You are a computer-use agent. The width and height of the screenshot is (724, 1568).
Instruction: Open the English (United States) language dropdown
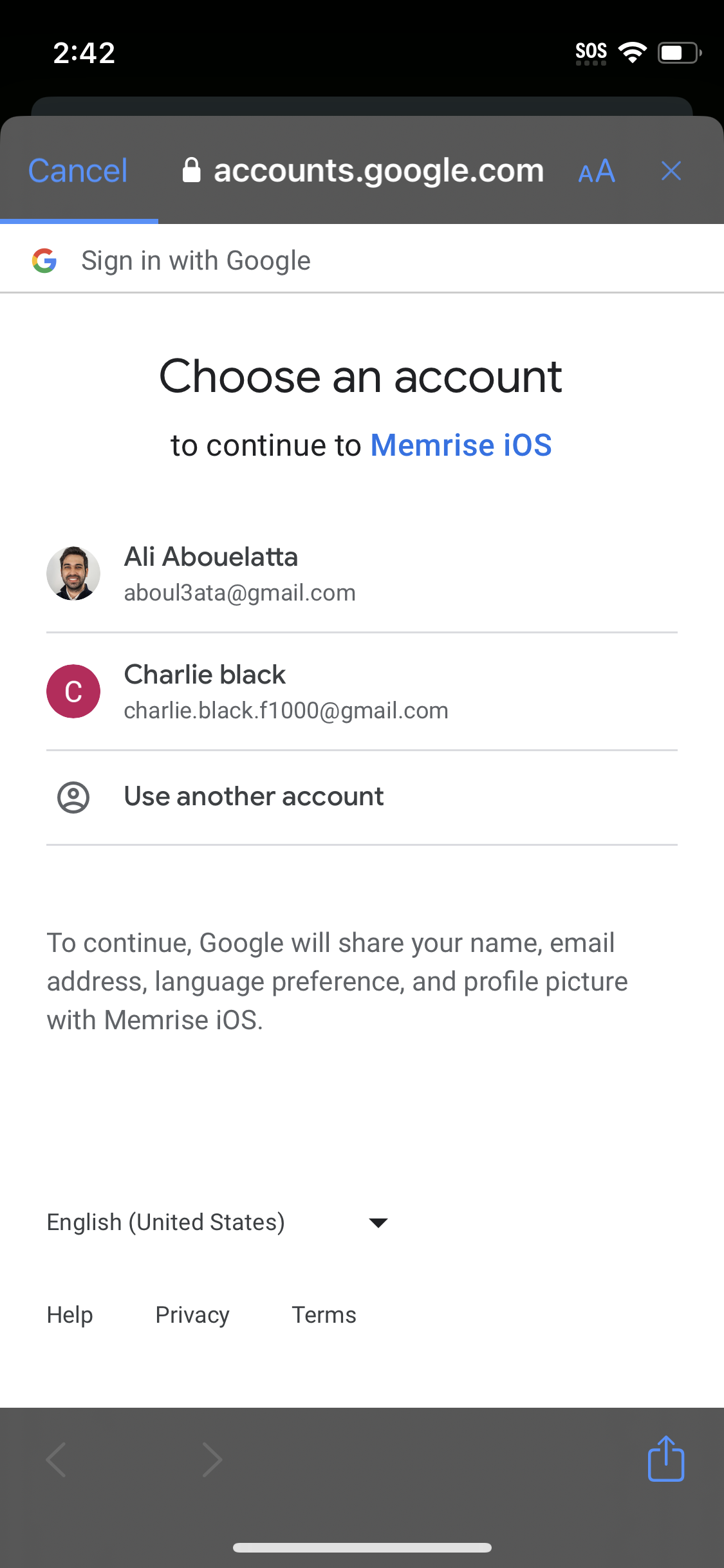[x=165, y=1221]
